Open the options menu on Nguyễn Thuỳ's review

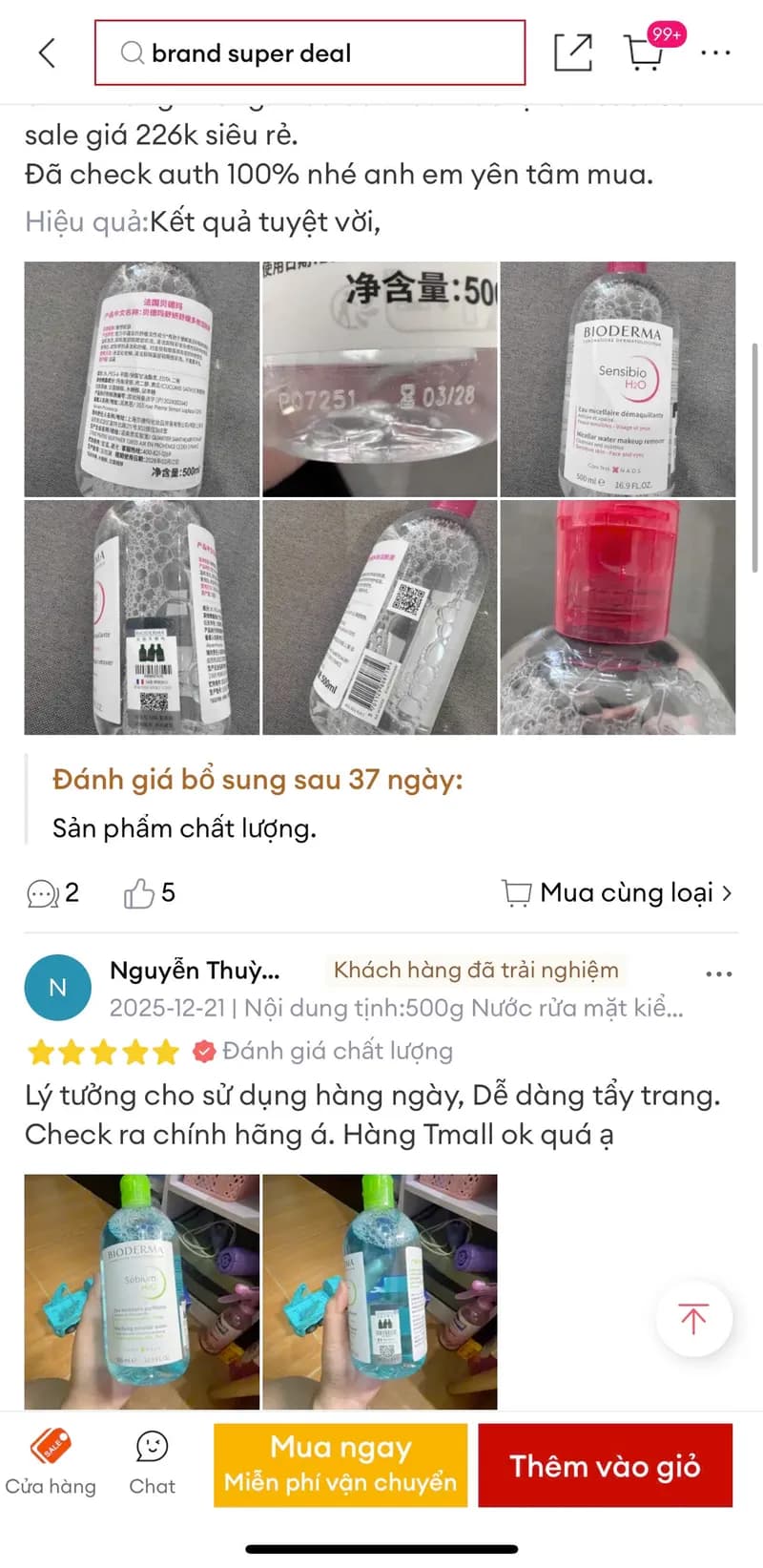pos(718,974)
